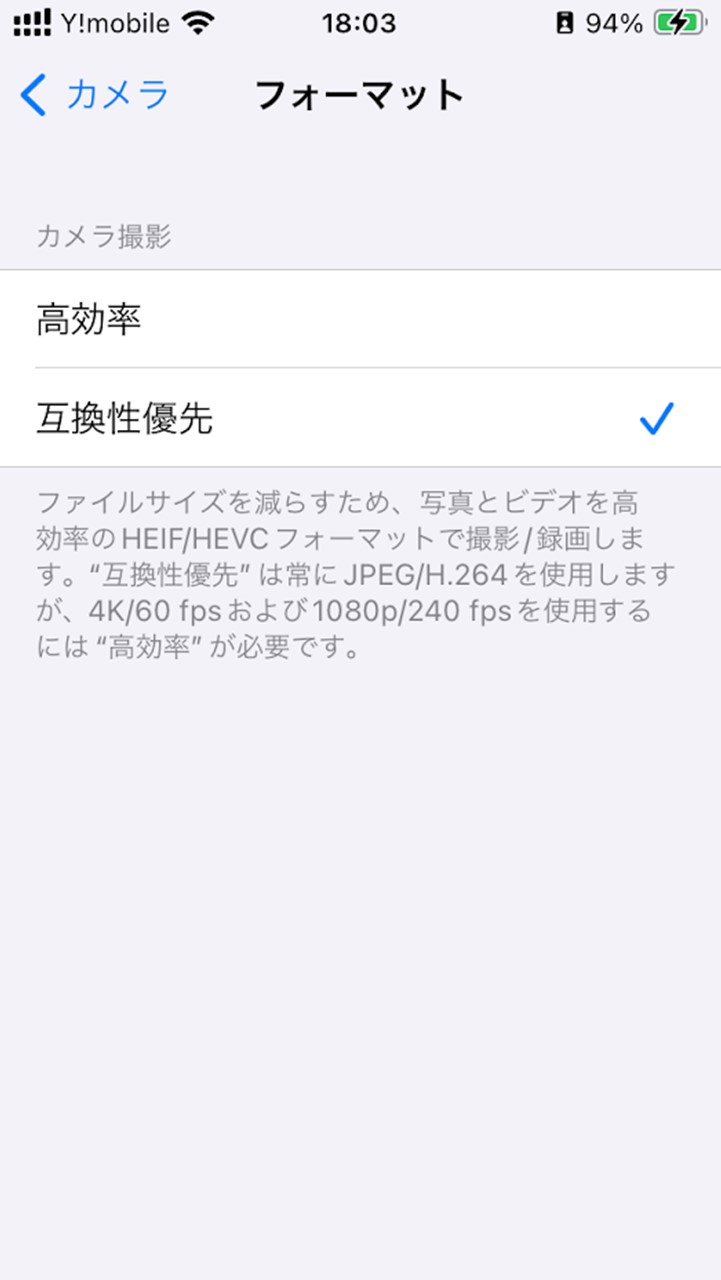Return to the カメラ settings screen

click(90, 93)
